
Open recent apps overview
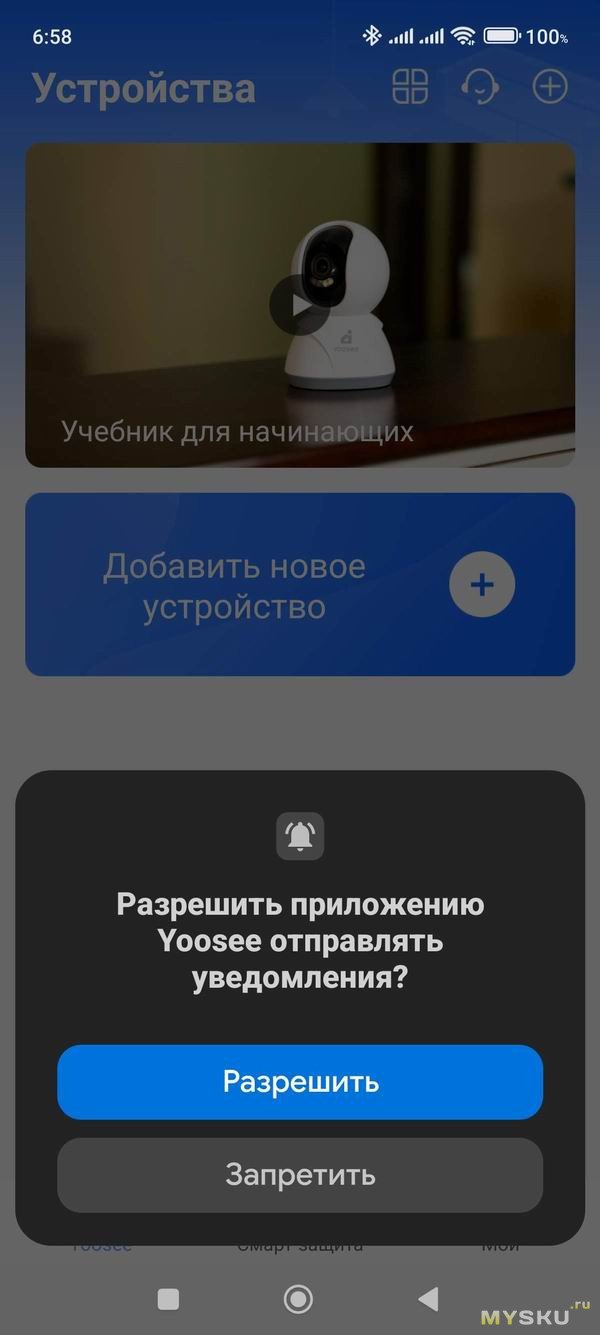point(169,1298)
